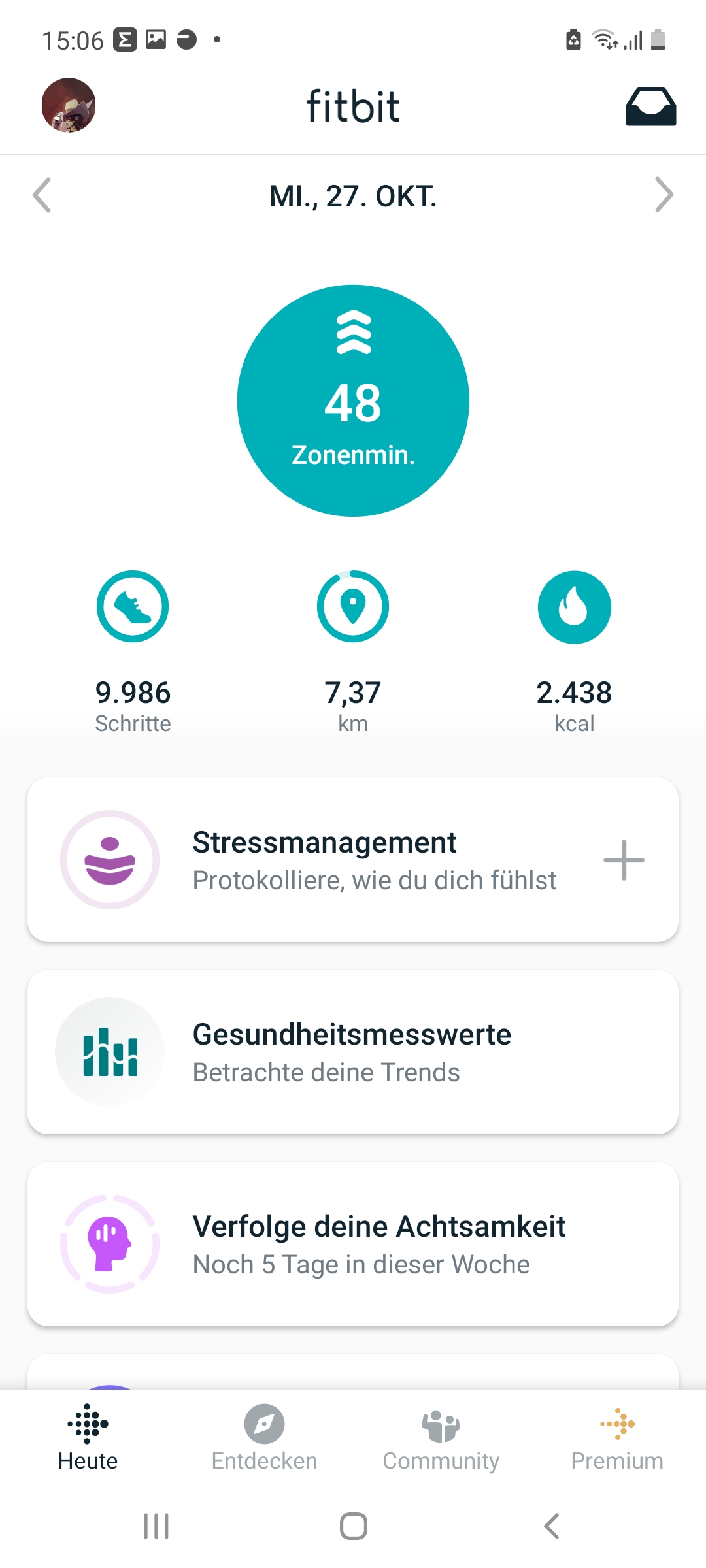Open the profile avatar

[x=69, y=105]
